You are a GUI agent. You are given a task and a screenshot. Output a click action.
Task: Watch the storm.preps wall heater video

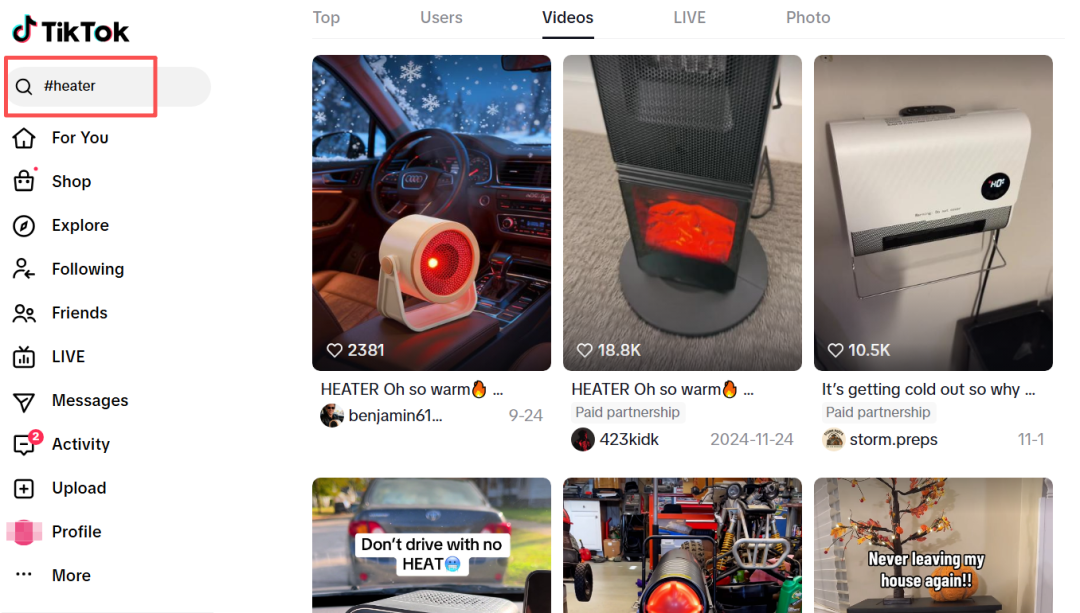[x=933, y=212]
